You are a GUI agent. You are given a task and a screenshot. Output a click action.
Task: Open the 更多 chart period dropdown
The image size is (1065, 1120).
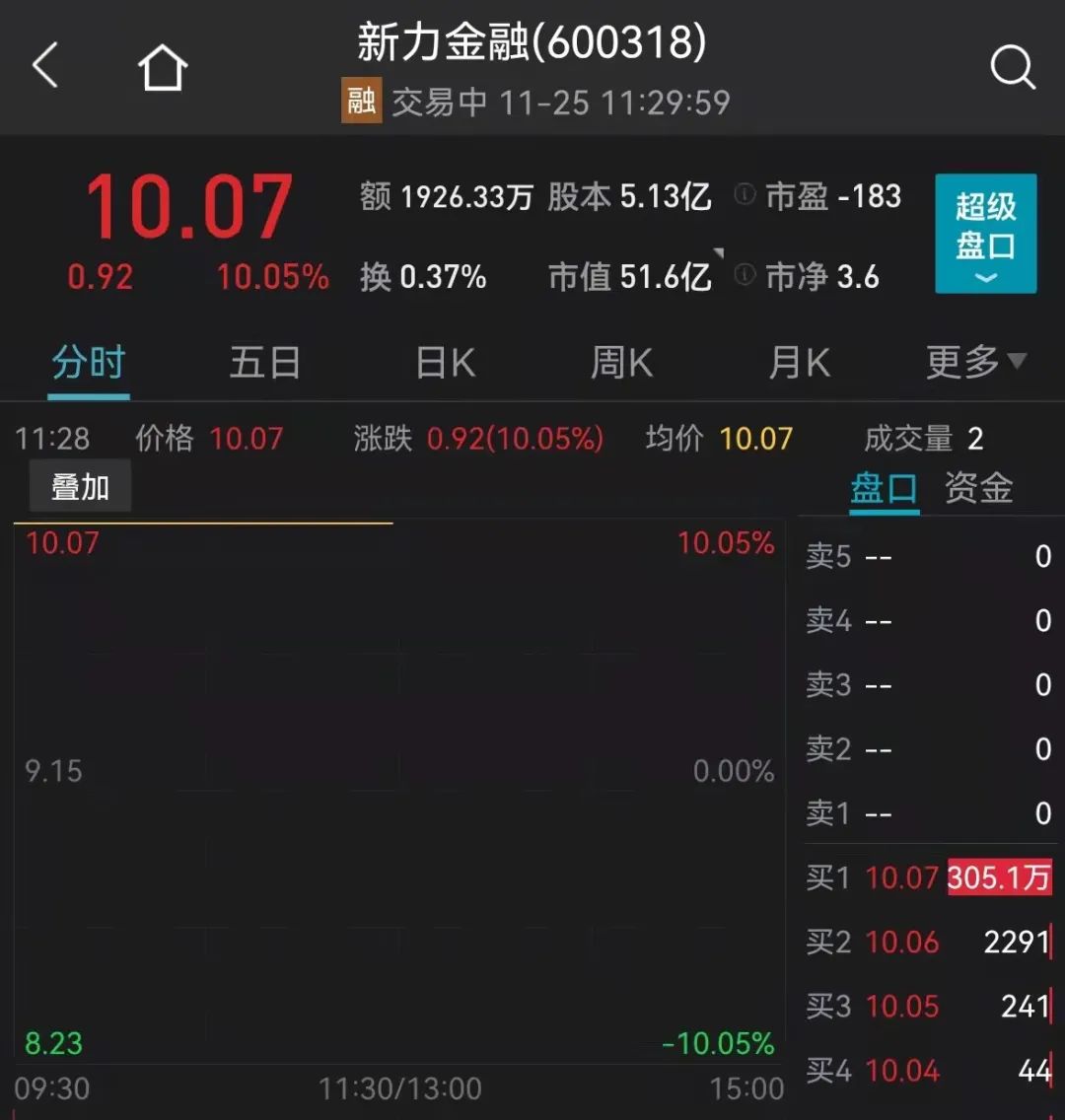click(x=975, y=362)
